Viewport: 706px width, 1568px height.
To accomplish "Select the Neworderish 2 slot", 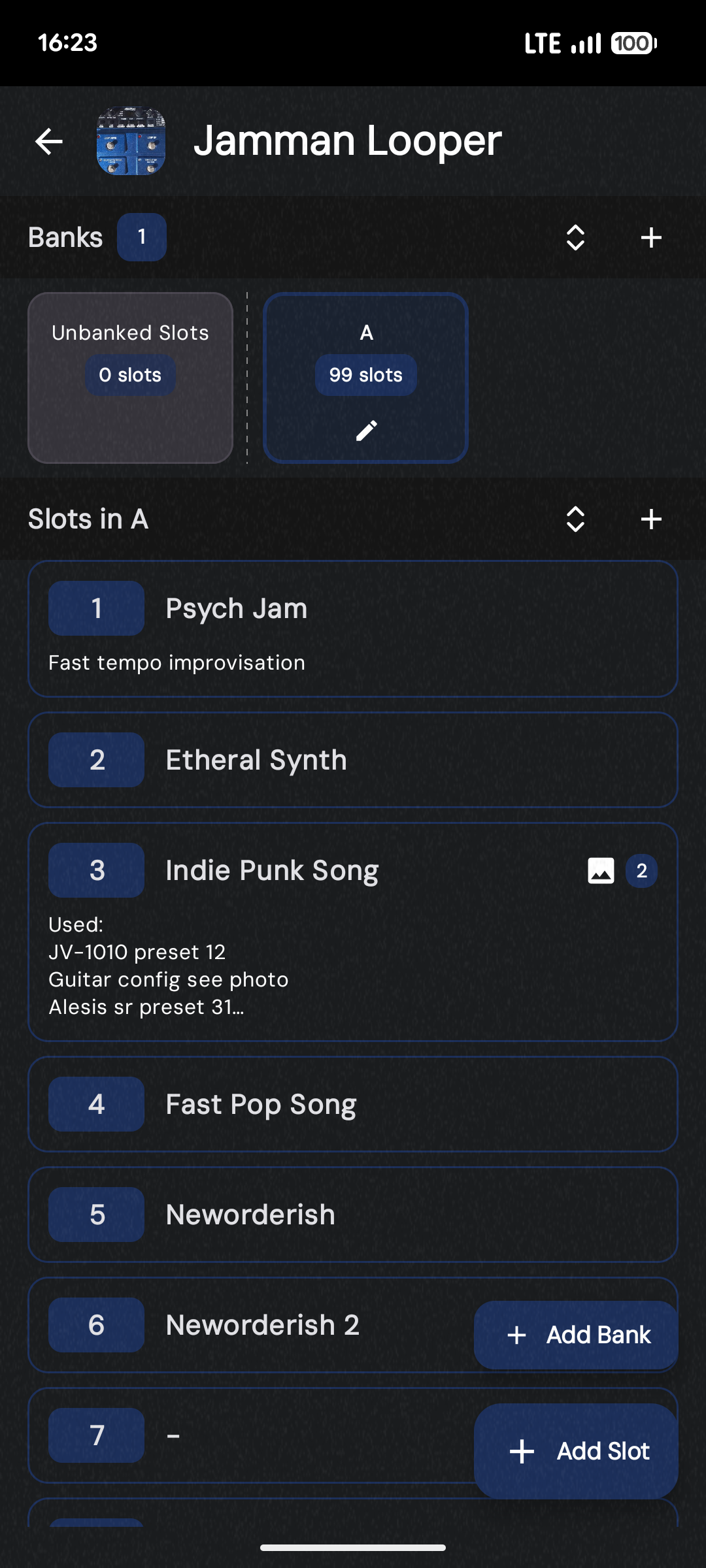I will 261,1325.
